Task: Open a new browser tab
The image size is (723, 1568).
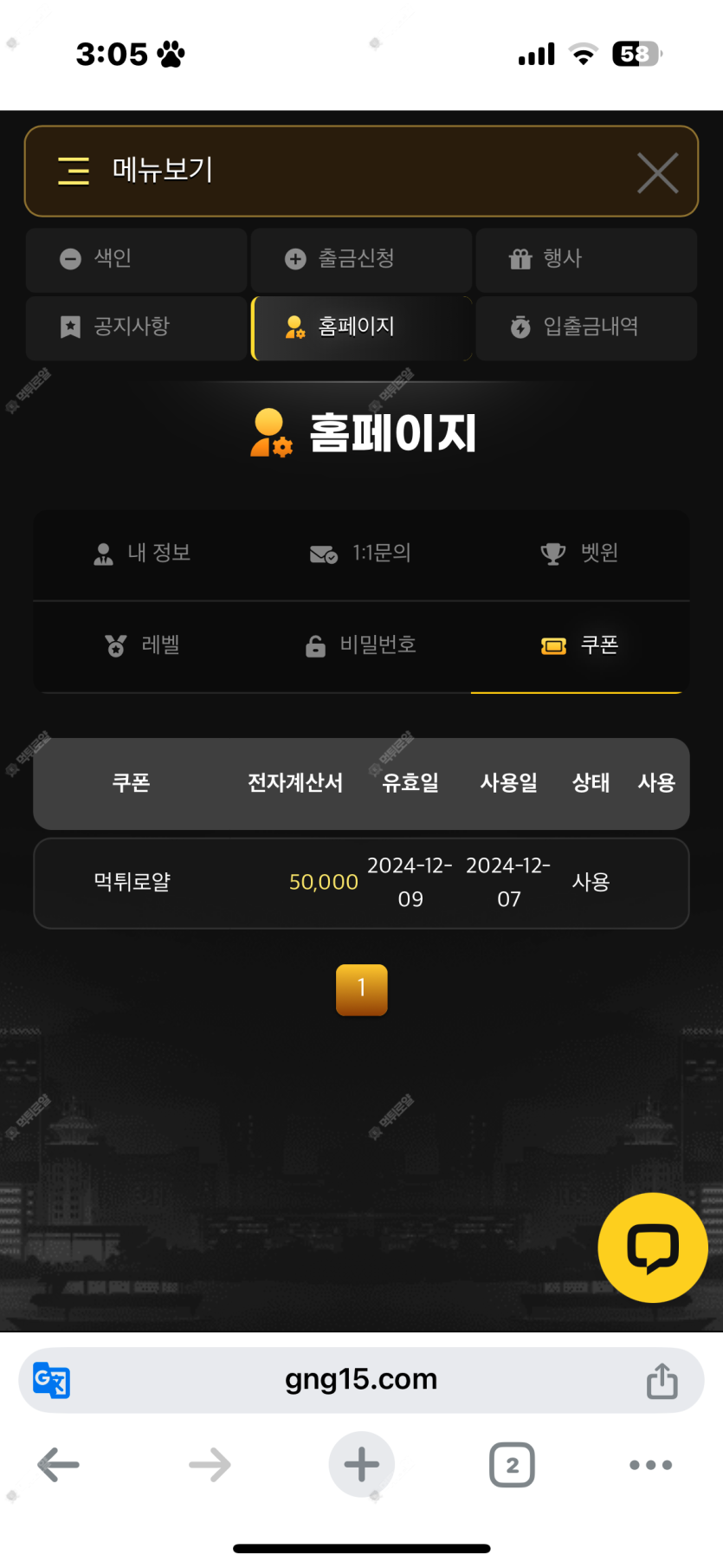Action: tap(361, 1465)
